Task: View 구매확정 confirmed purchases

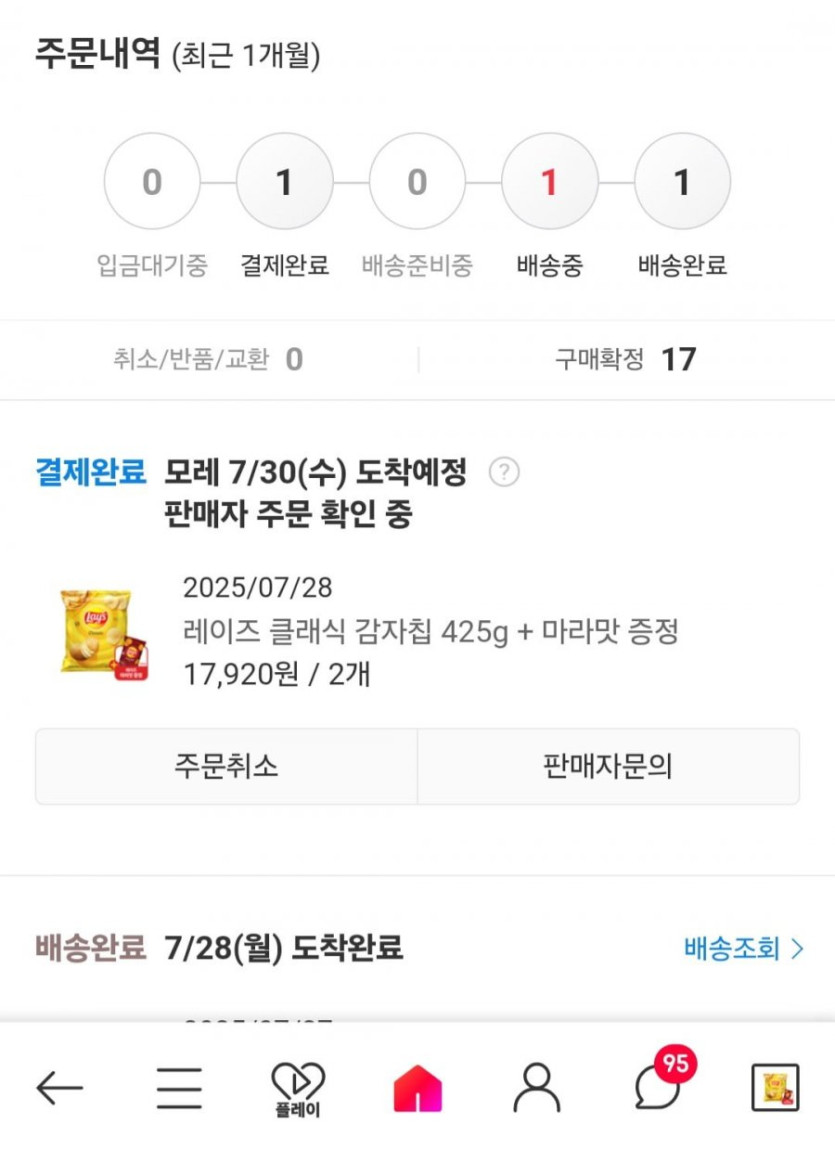Action: [x=625, y=360]
